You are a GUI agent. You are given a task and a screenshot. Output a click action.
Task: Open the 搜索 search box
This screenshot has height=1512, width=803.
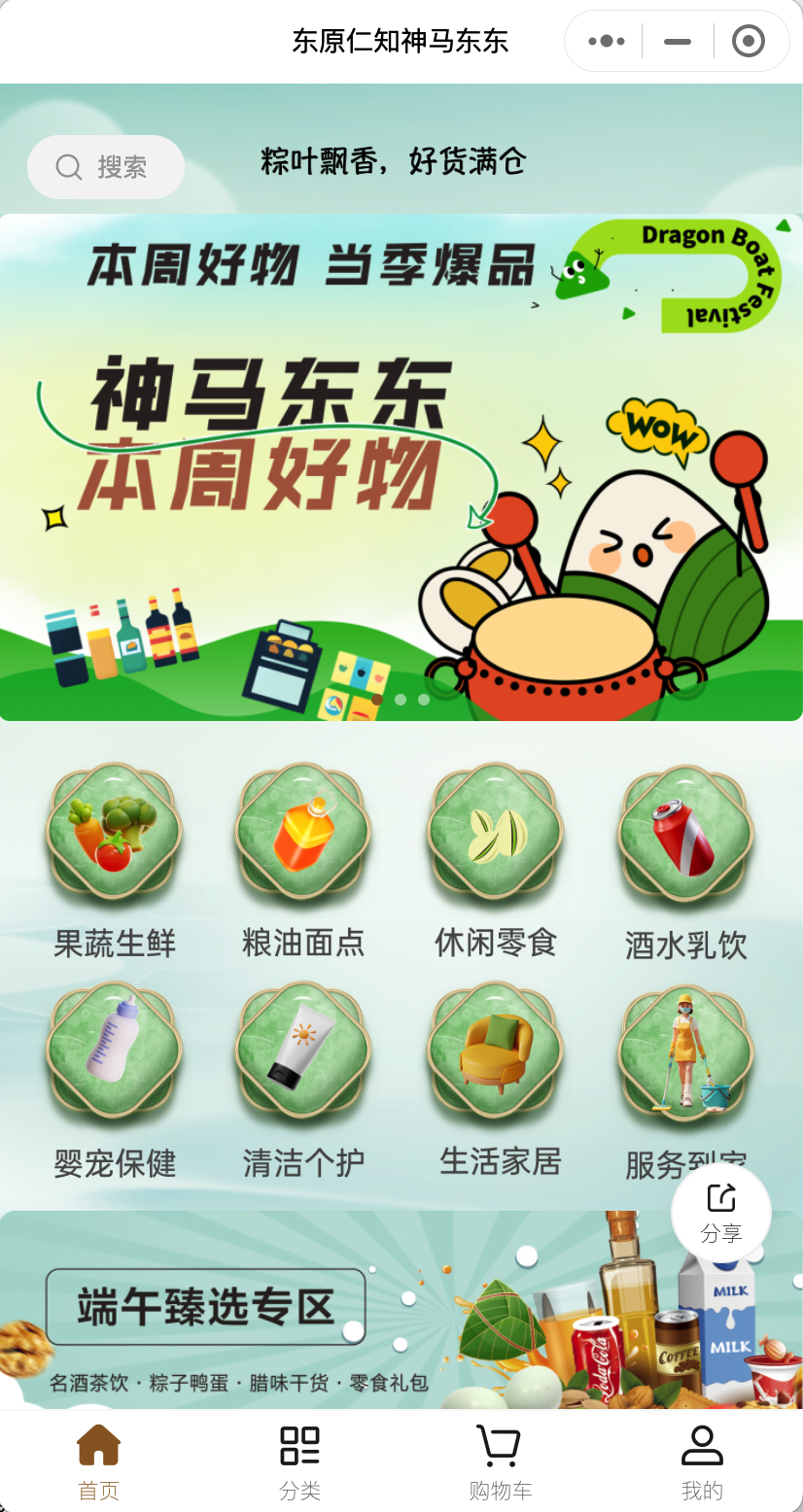106,167
